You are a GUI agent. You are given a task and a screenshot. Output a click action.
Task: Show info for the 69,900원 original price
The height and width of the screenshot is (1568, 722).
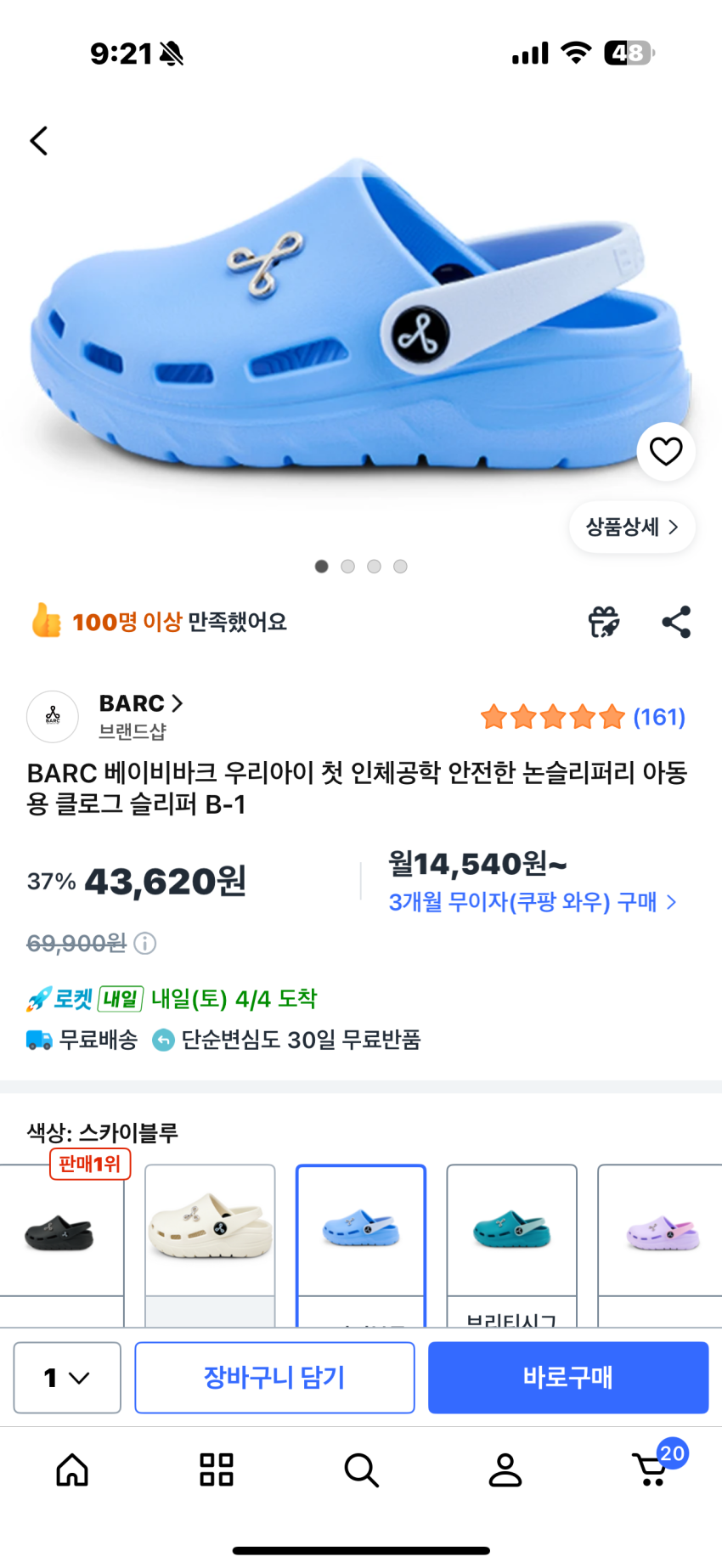click(x=145, y=944)
